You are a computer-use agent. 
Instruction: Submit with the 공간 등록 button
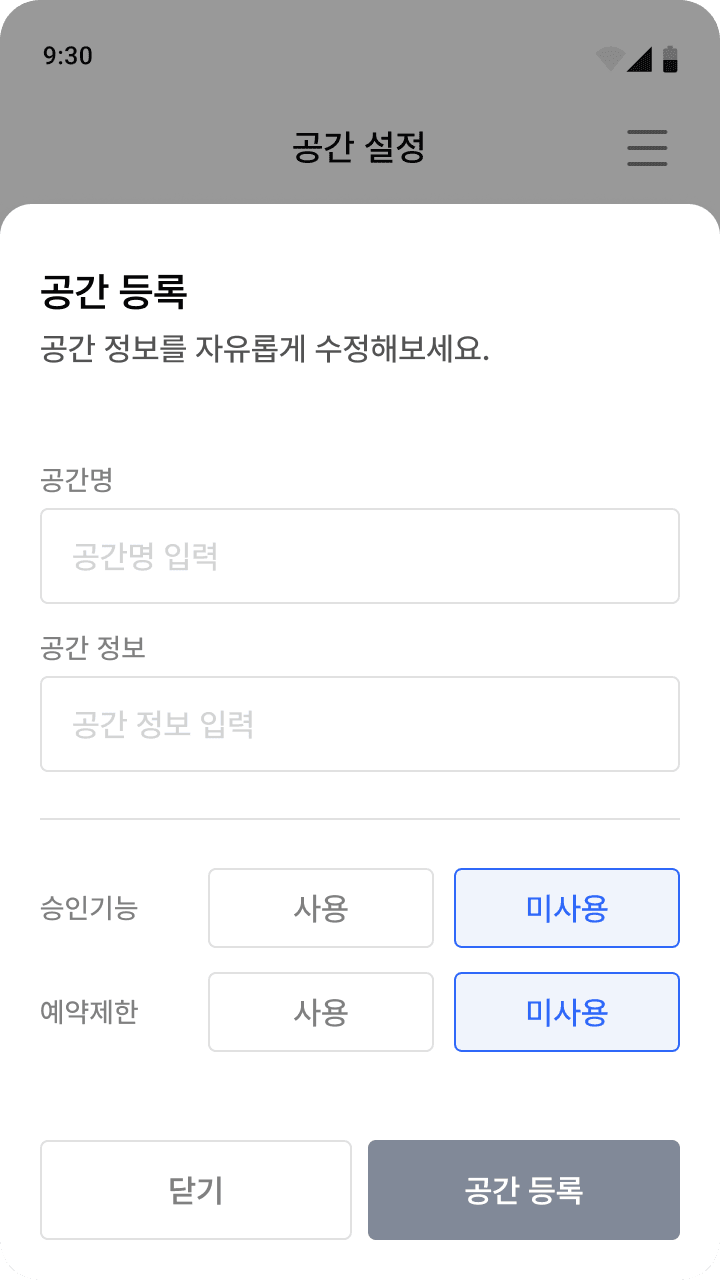click(x=523, y=1189)
